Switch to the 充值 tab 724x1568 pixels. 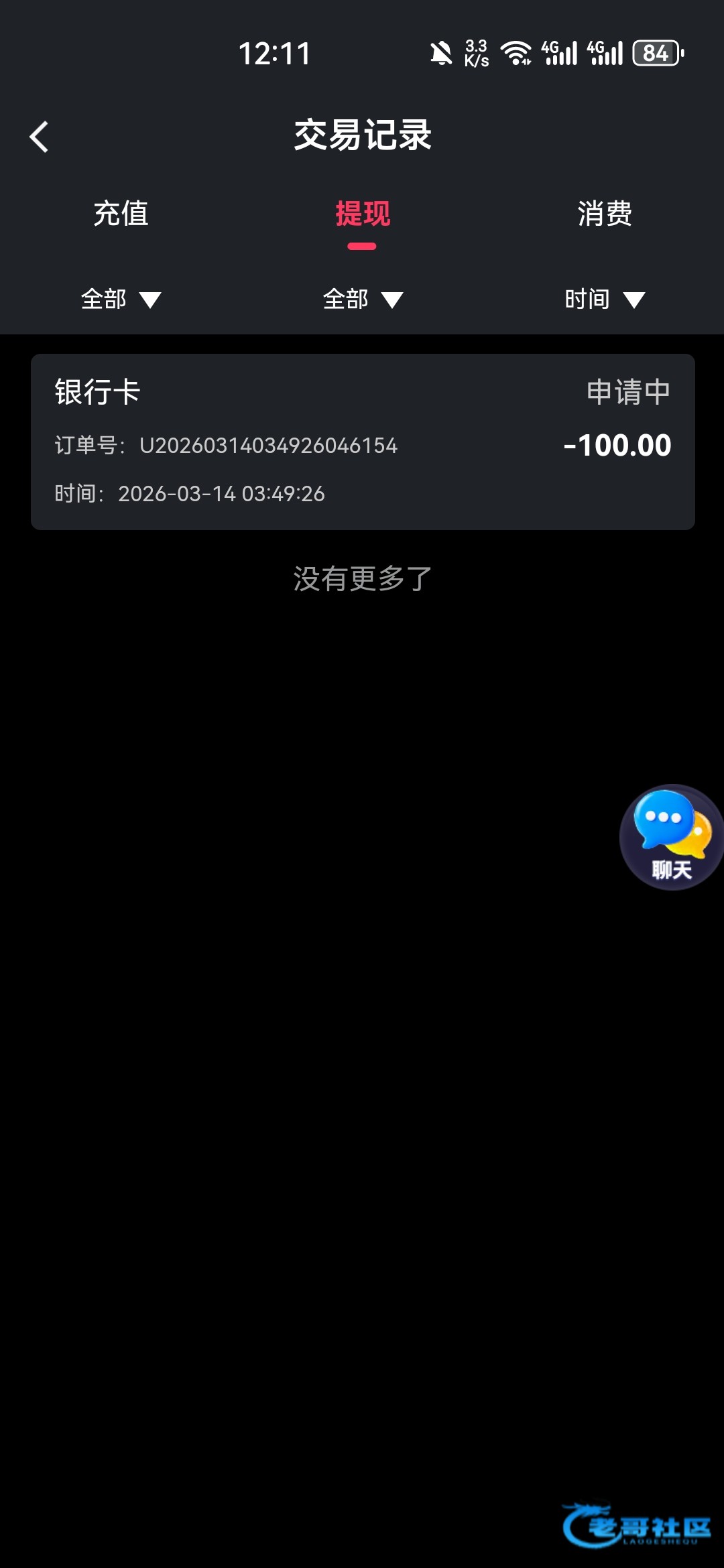point(121,214)
